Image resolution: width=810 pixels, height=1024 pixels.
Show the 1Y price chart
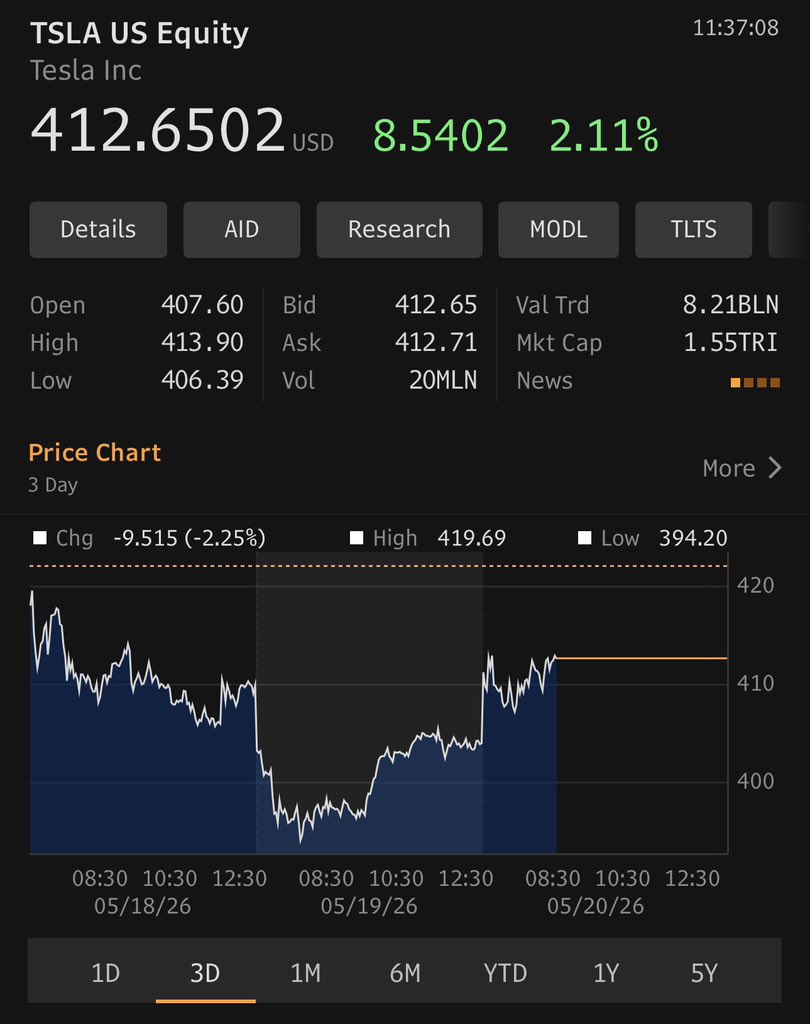[x=606, y=973]
